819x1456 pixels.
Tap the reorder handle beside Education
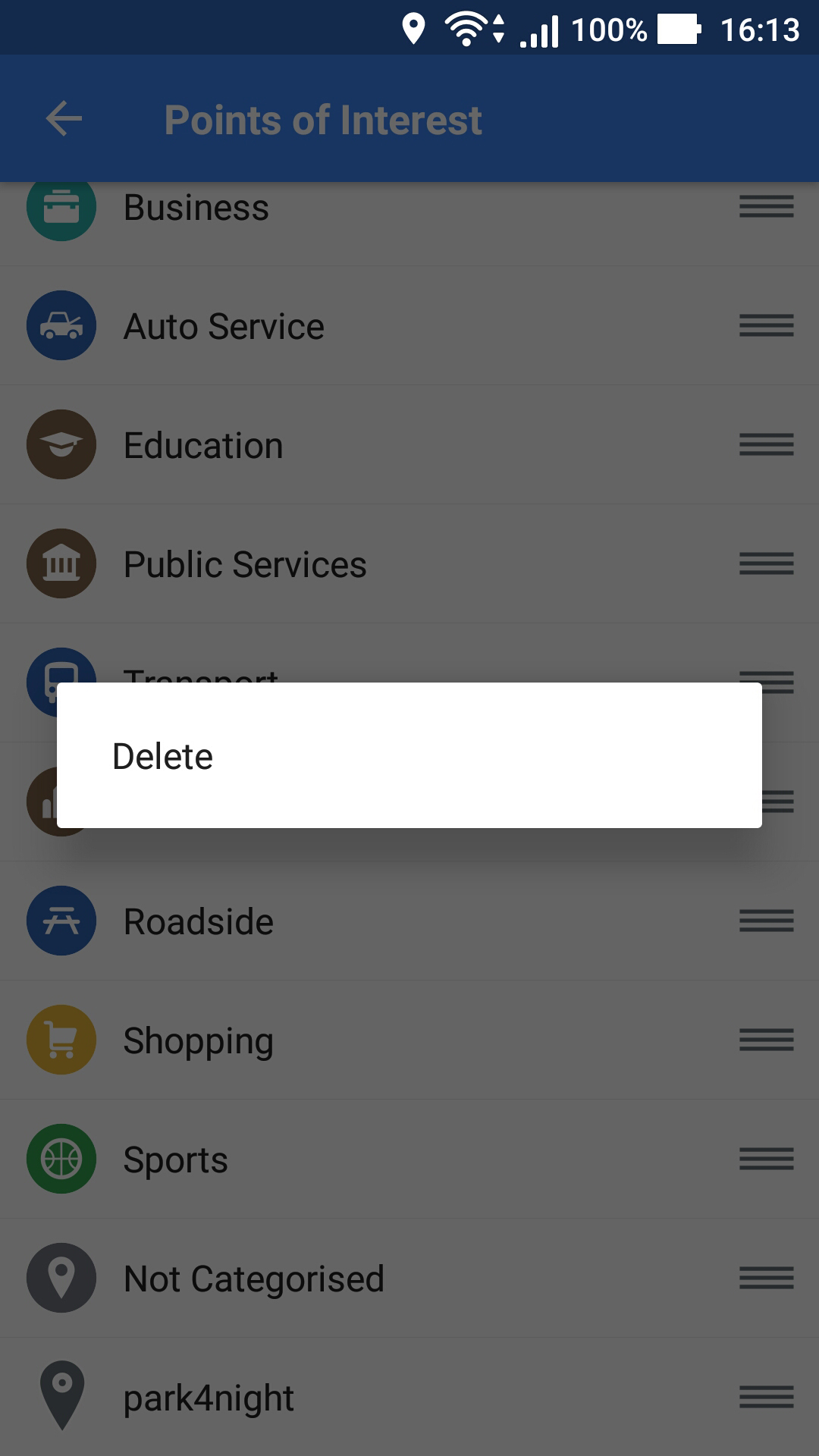point(767,444)
